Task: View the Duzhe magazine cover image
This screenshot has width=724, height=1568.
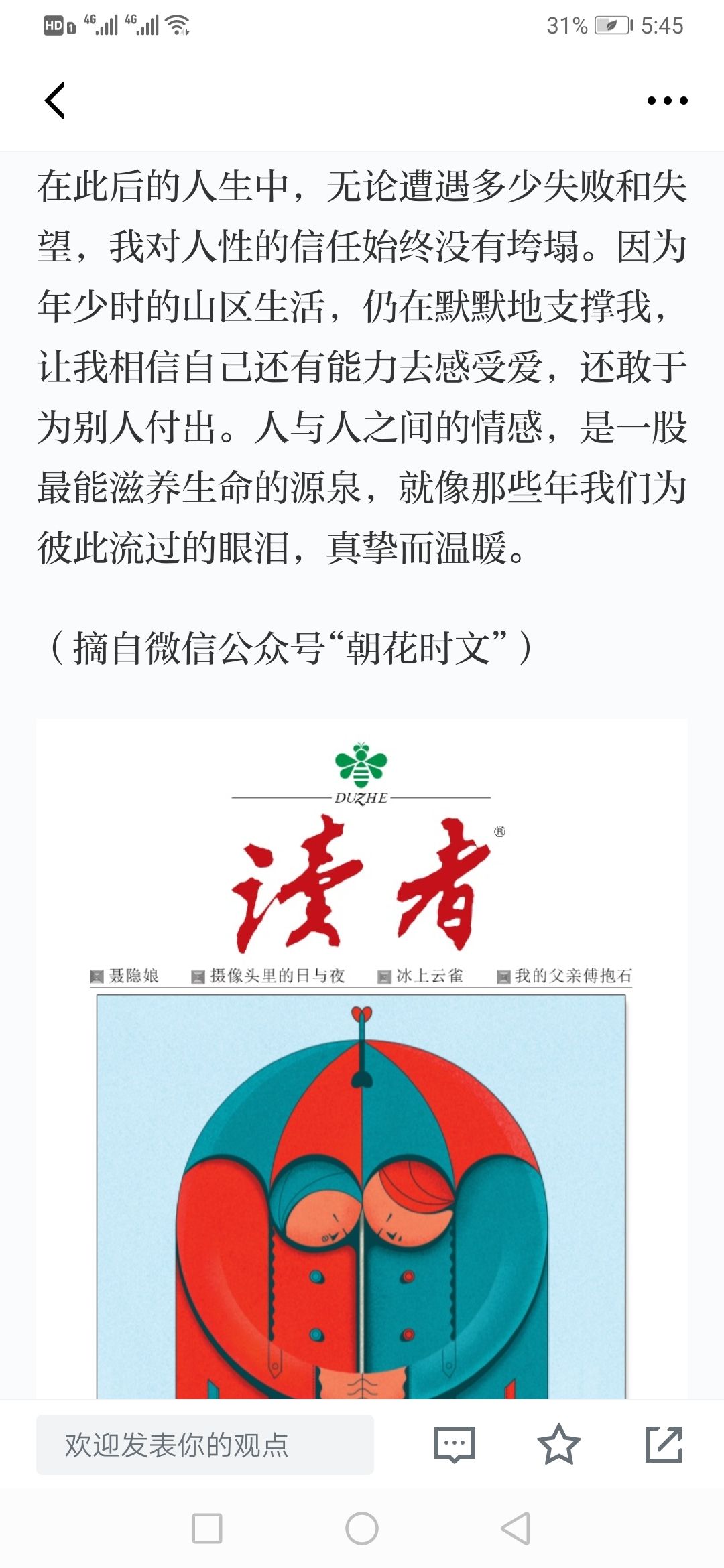Action: [x=361, y=1059]
